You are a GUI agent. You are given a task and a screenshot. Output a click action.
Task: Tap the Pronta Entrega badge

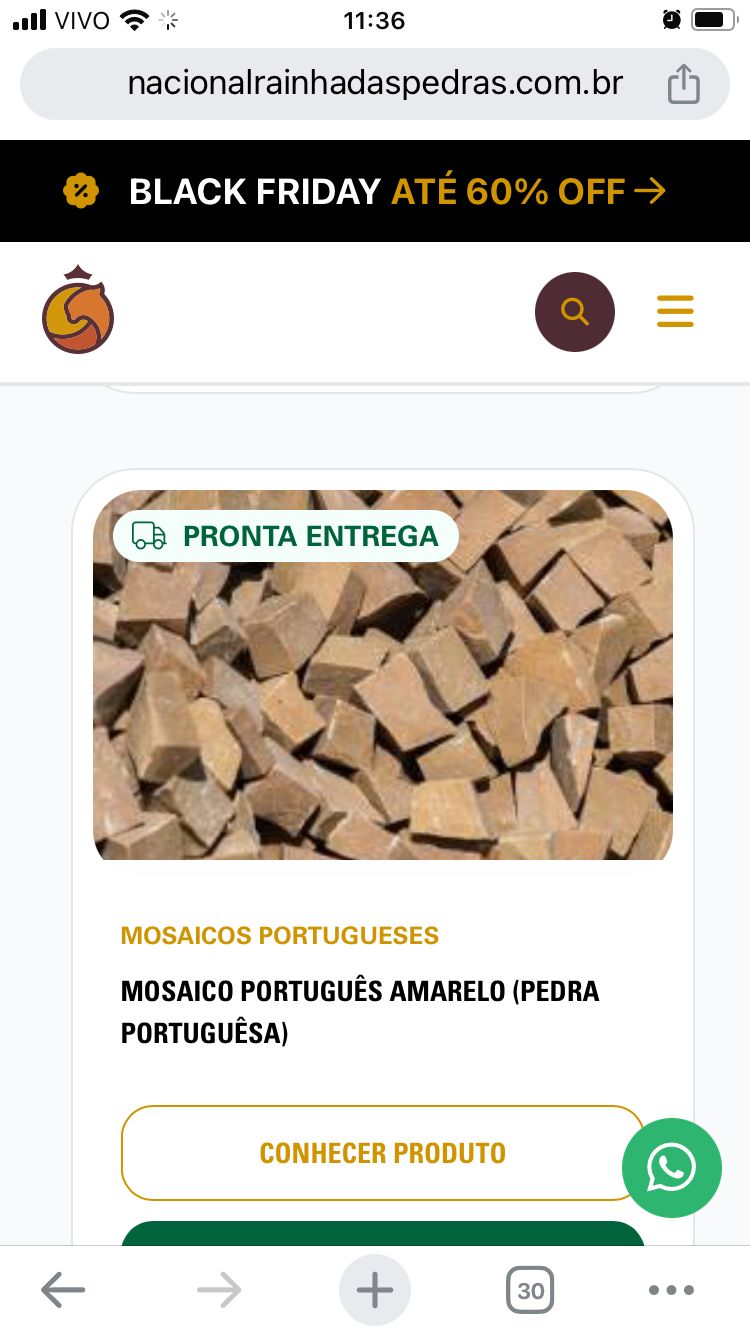[x=285, y=535]
